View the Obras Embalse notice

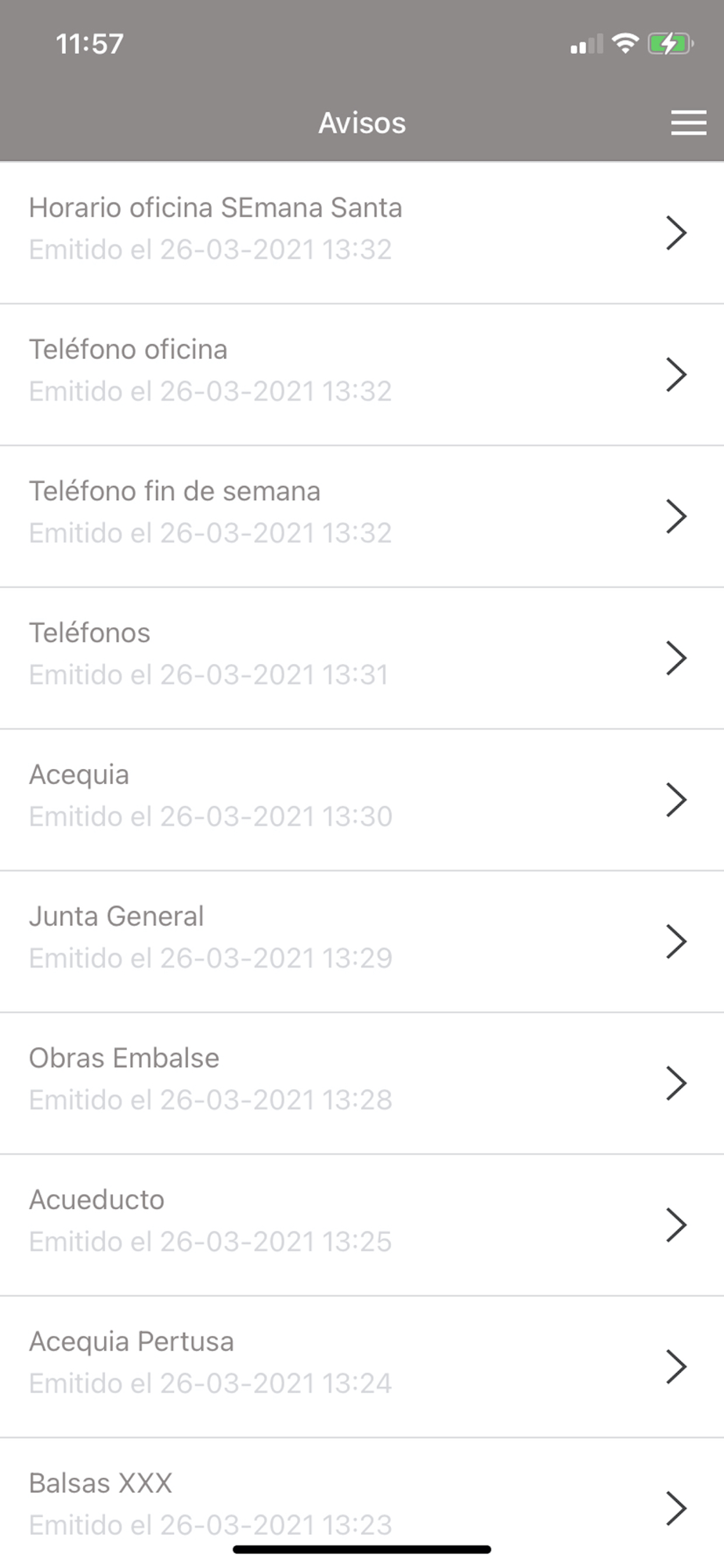tap(362, 1083)
